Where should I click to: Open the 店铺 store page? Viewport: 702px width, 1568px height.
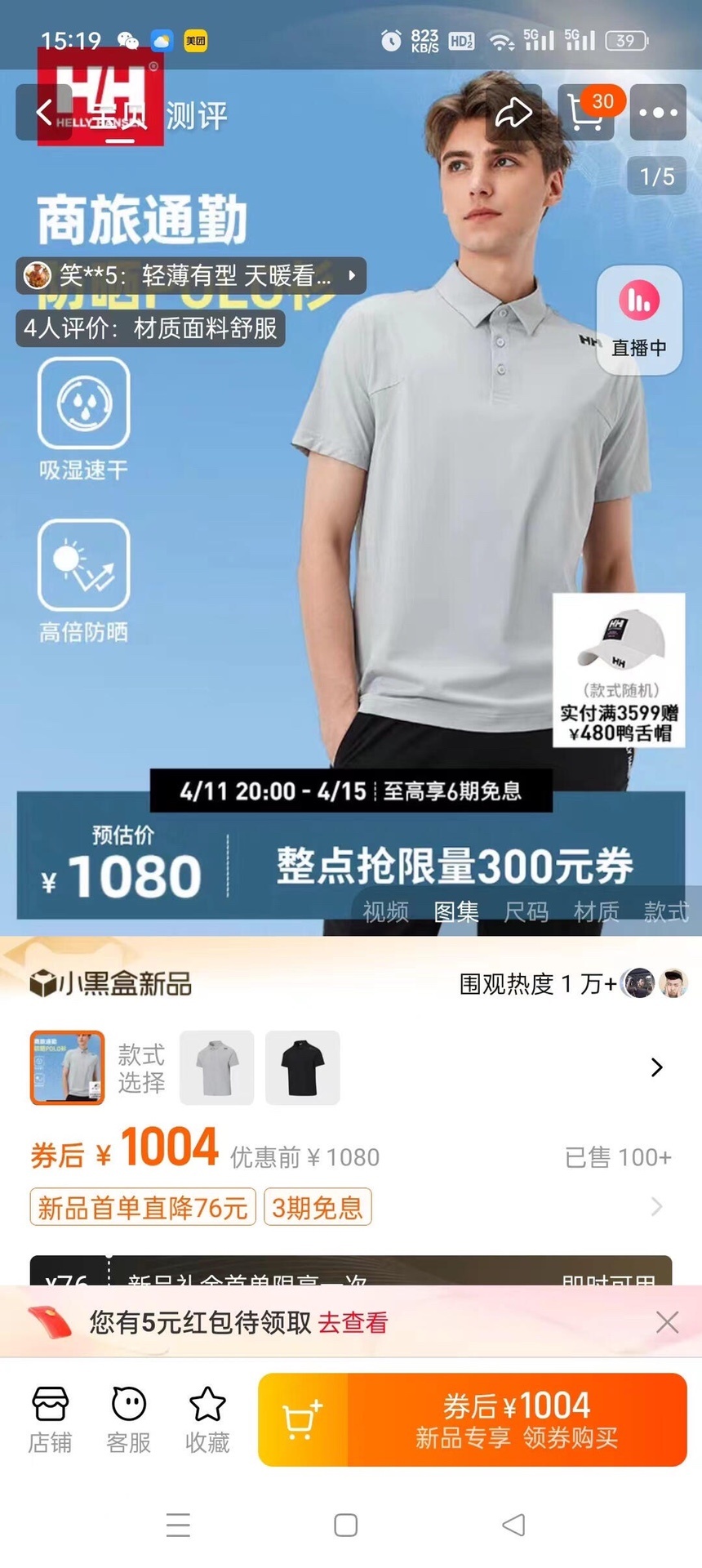pos(50,1419)
